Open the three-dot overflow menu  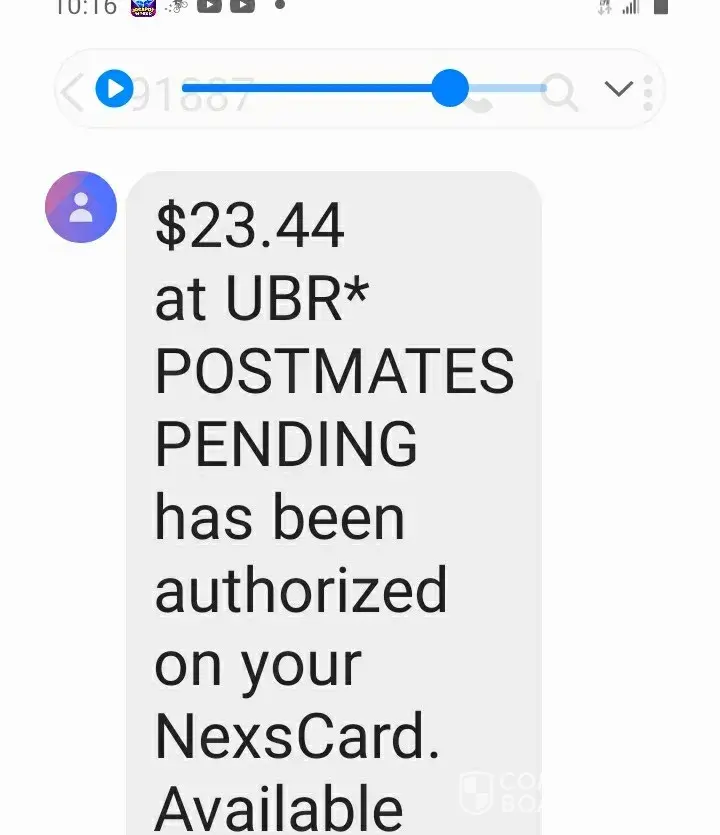pos(649,92)
